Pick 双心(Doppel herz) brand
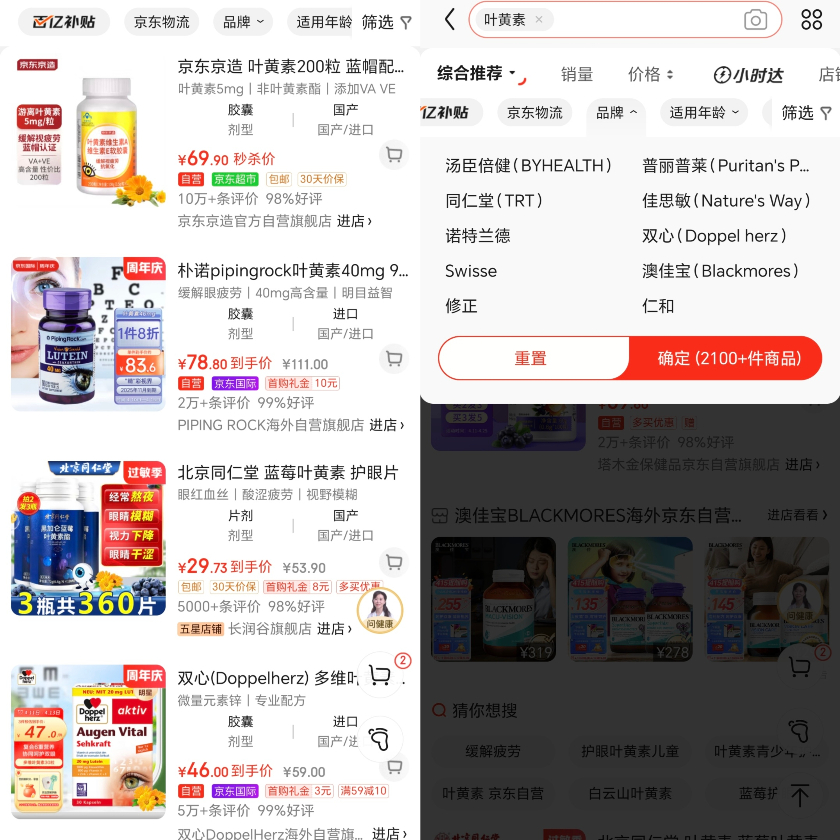Screen dimensions: 840x840 click(714, 236)
